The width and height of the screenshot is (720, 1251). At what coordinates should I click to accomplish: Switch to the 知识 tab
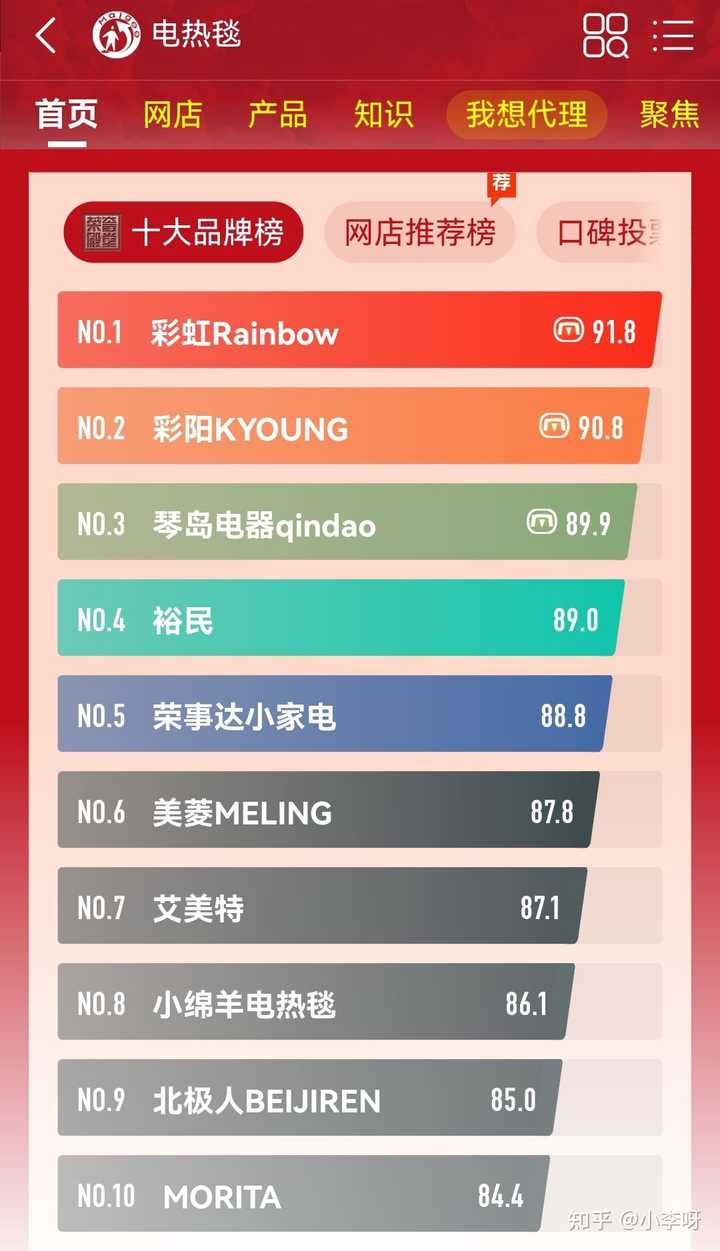coord(383,114)
